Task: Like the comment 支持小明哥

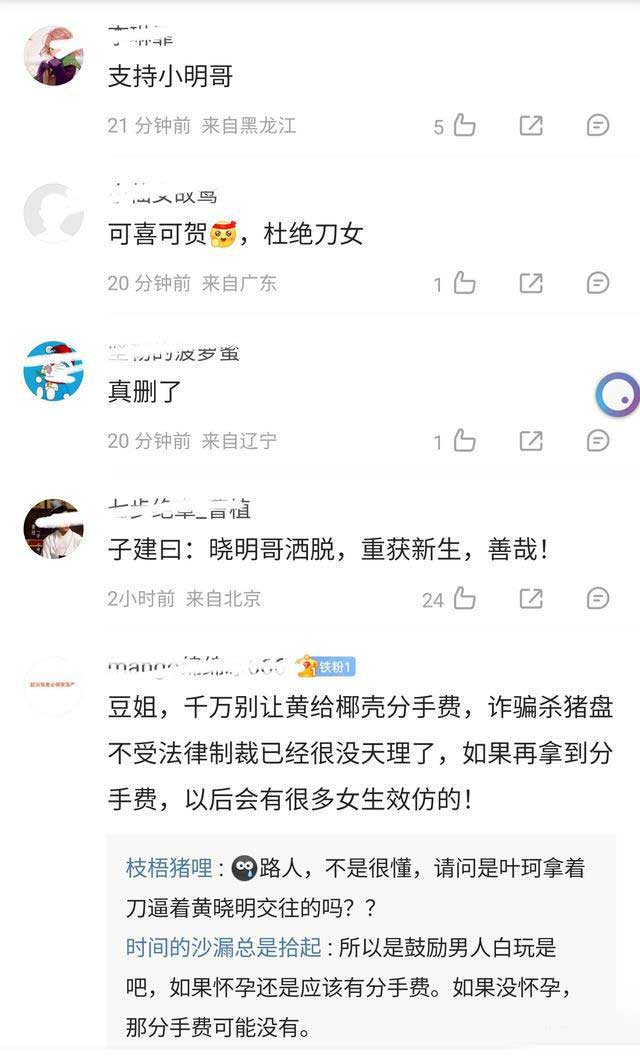Action: click(x=464, y=126)
